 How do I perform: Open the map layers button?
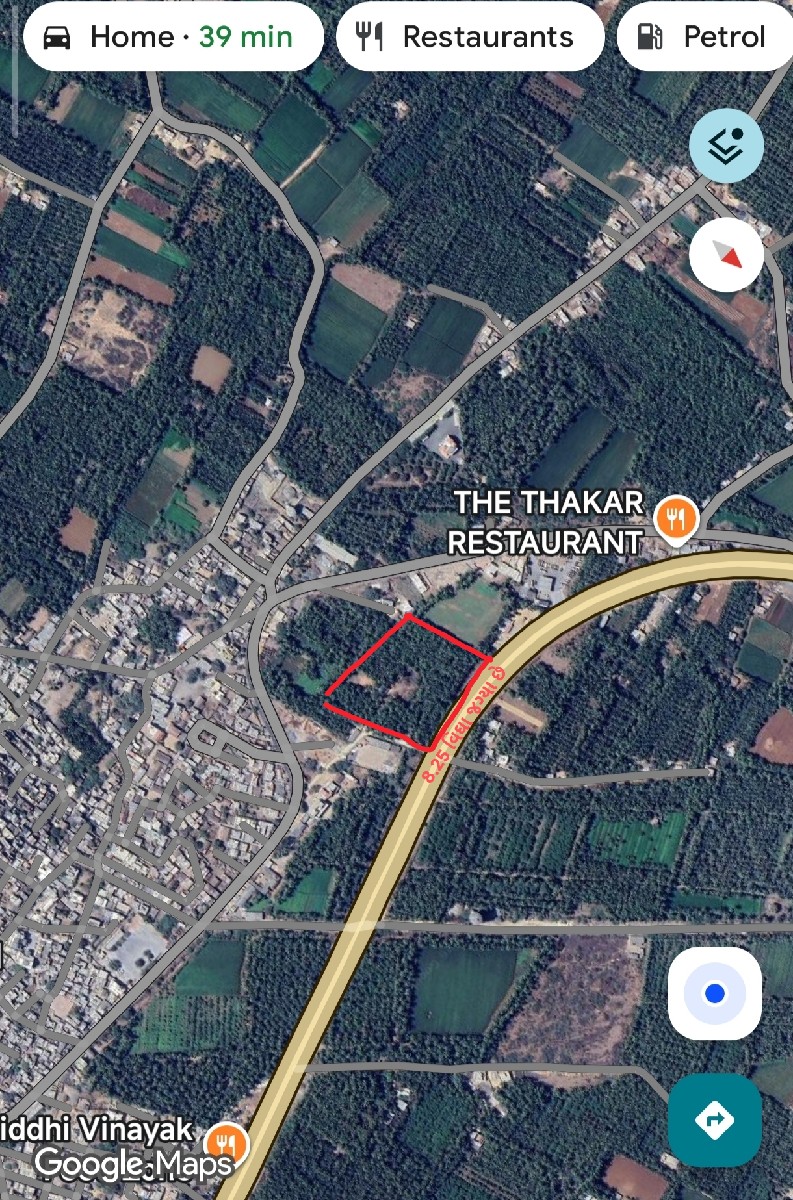(x=727, y=146)
